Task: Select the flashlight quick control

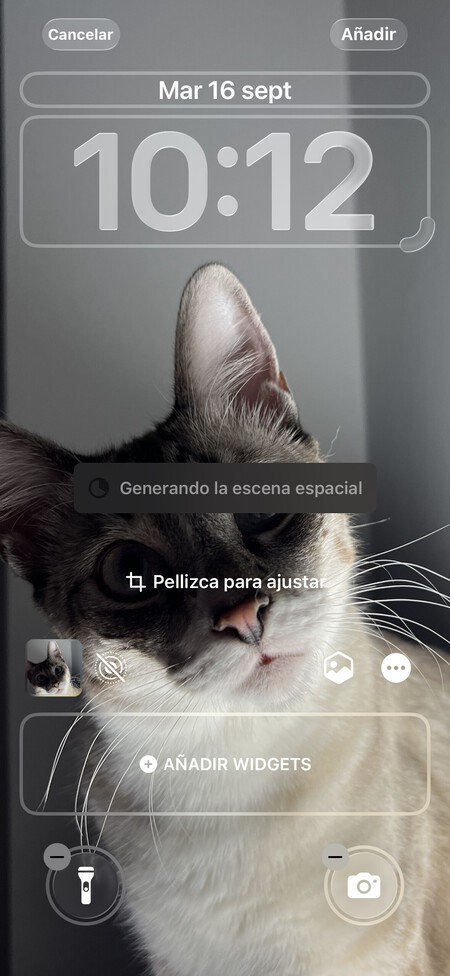Action: 86,886
